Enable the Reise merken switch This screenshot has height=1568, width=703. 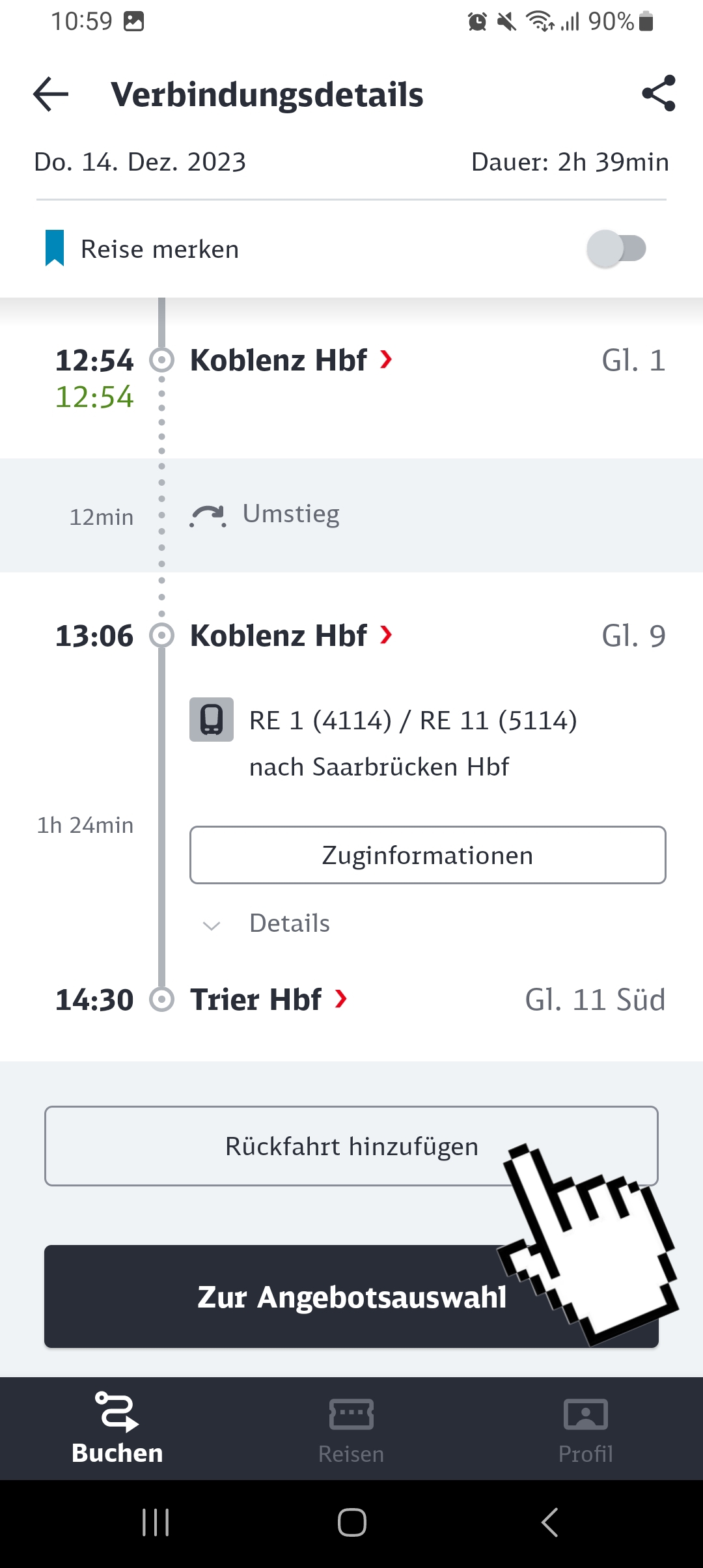point(616,249)
